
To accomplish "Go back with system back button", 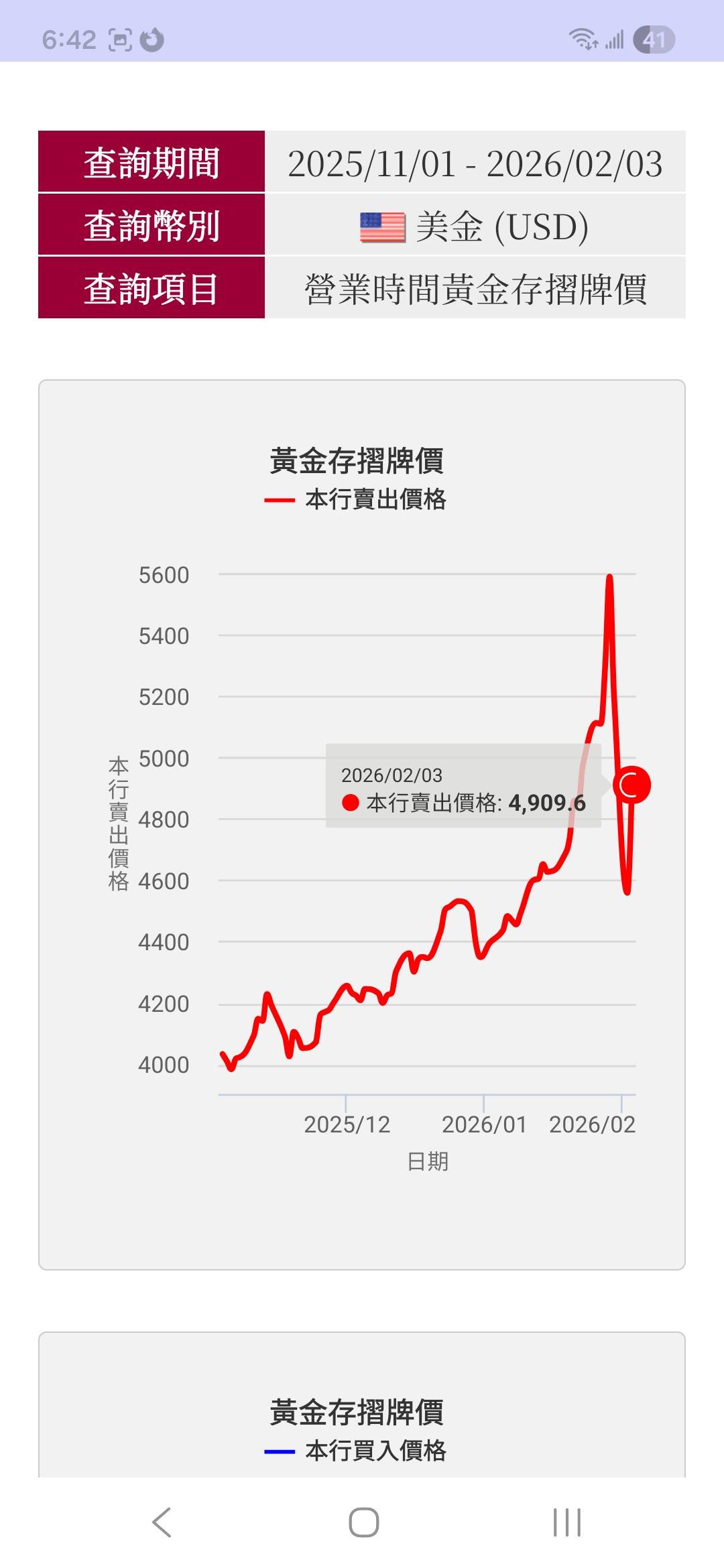I will pos(162,1522).
